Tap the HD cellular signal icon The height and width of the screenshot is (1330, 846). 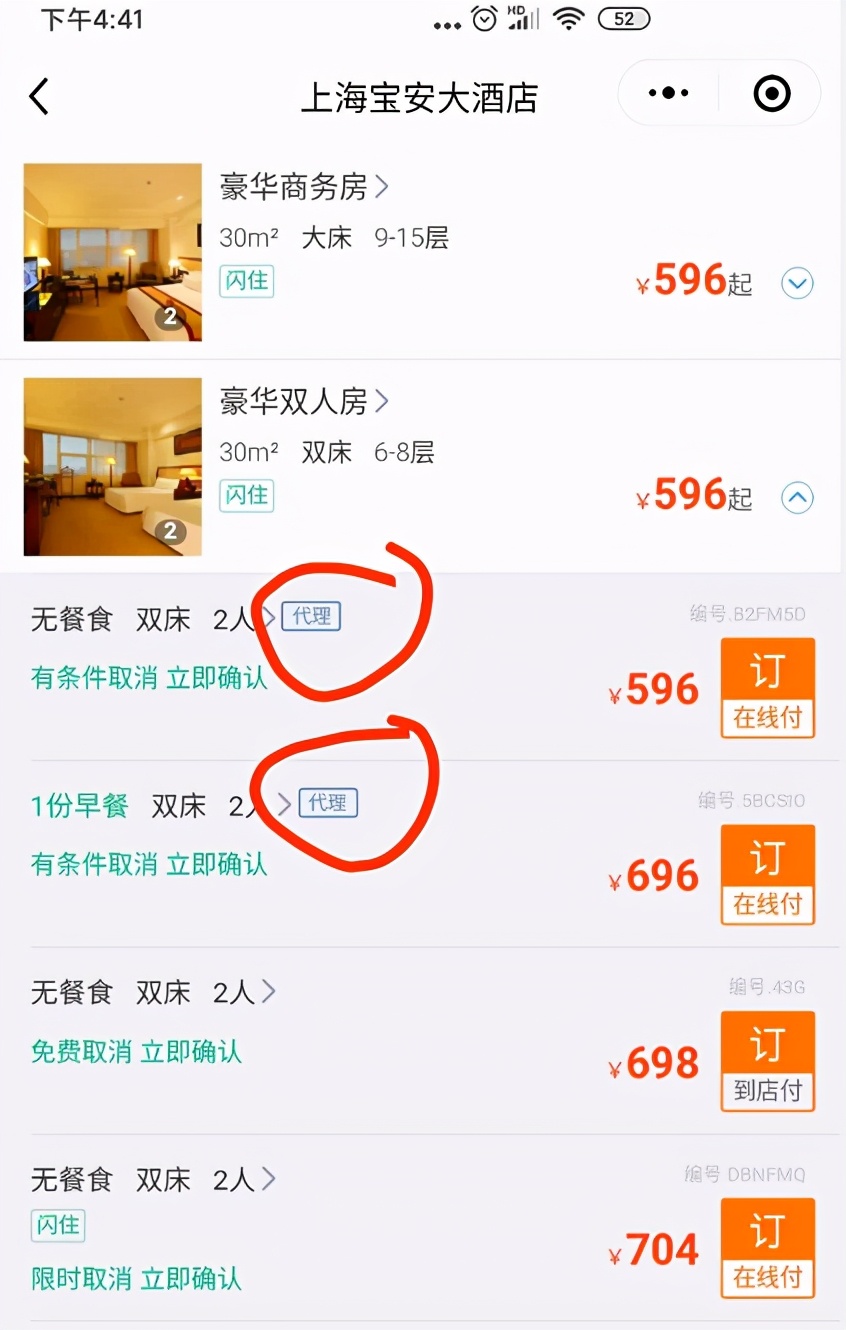(x=524, y=18)
